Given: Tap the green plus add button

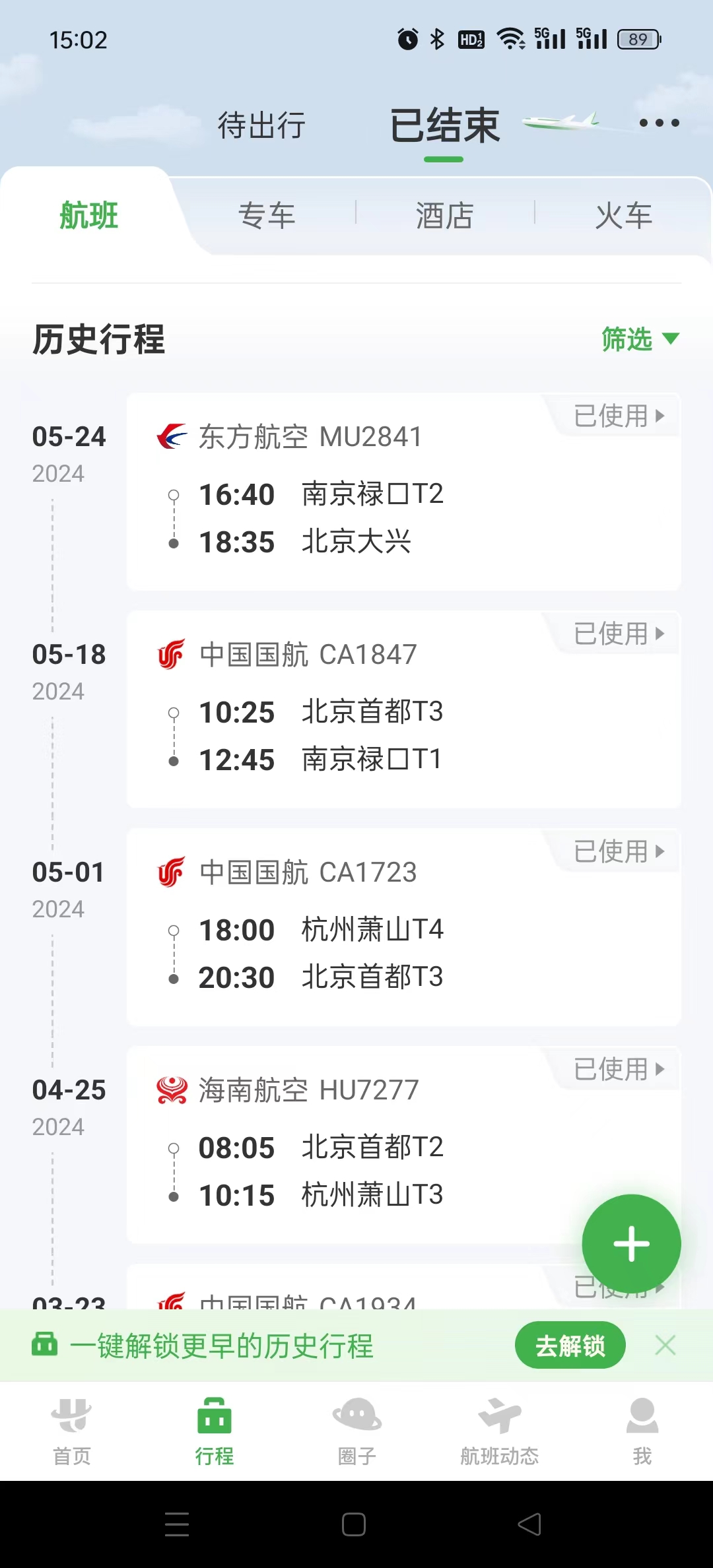Looking at the screenshot, I should pos(631,1244).
